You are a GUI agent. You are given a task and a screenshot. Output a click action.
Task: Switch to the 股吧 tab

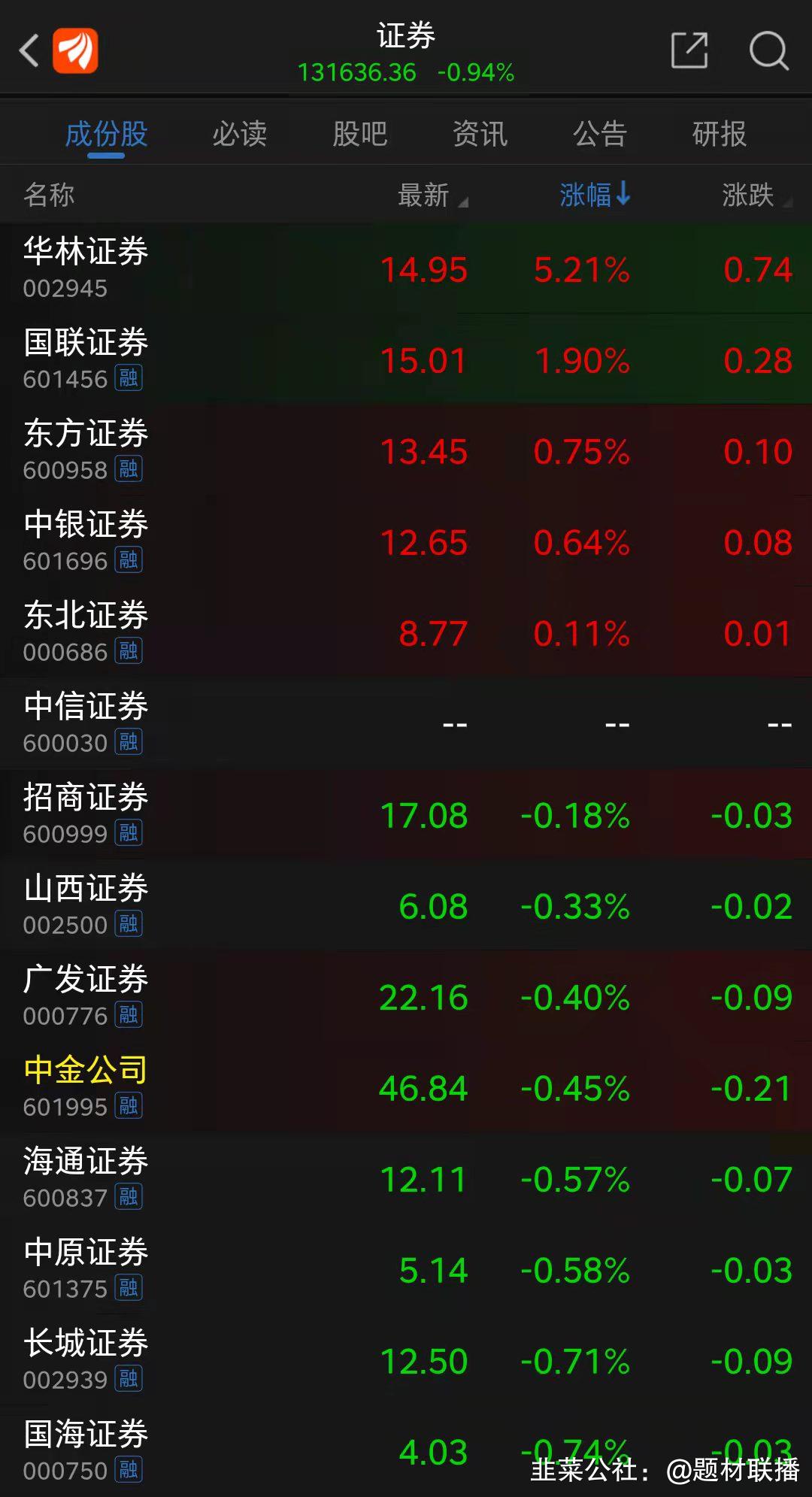coord(360,134)
